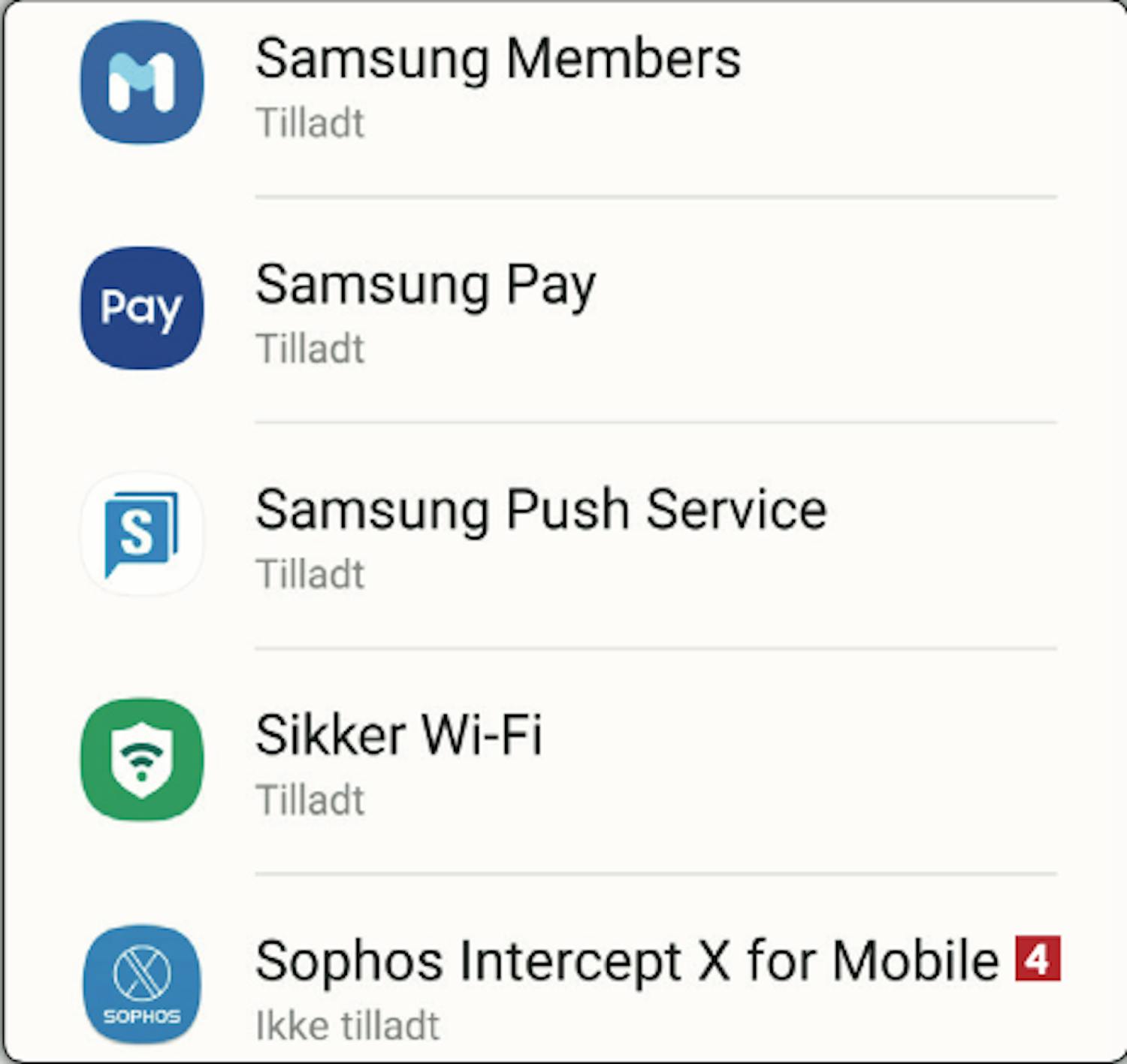1127x1064 pixels.
Task: Open Samsung Push Service entry
Action: pyautogui.click(x=539, y=535)
